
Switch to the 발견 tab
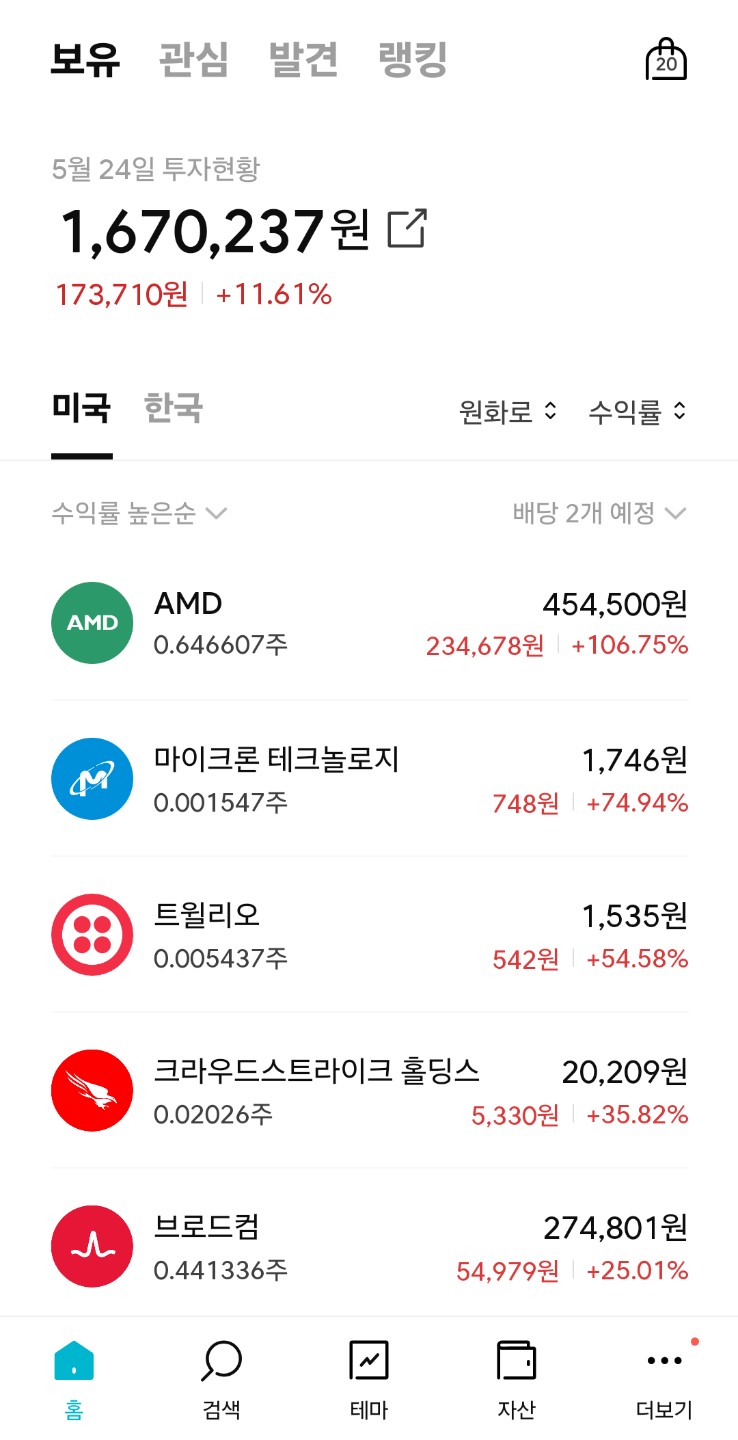(x=304, y=60)
